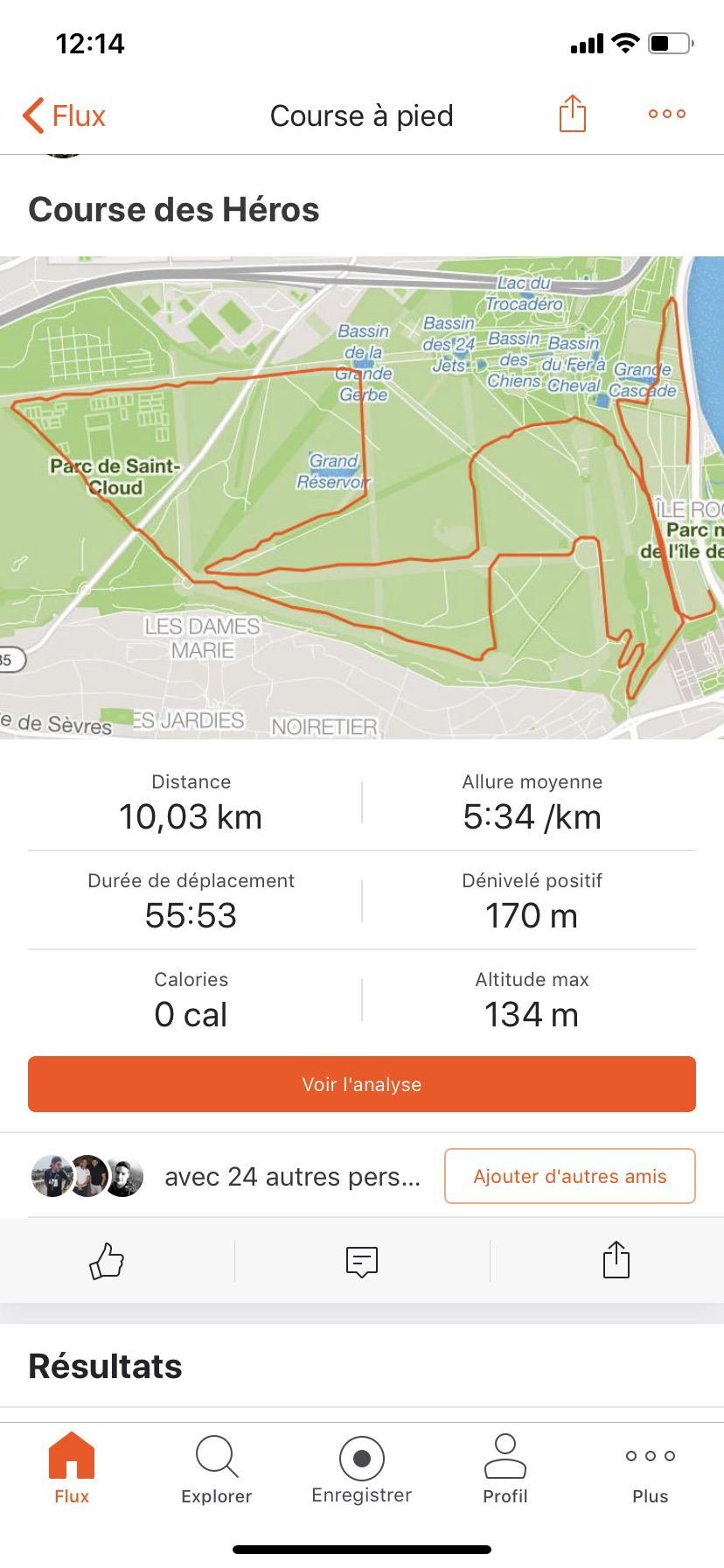Open the Plus tab
The width and height of the screenshot is (724, 1568).
[x=650, y=1470]
